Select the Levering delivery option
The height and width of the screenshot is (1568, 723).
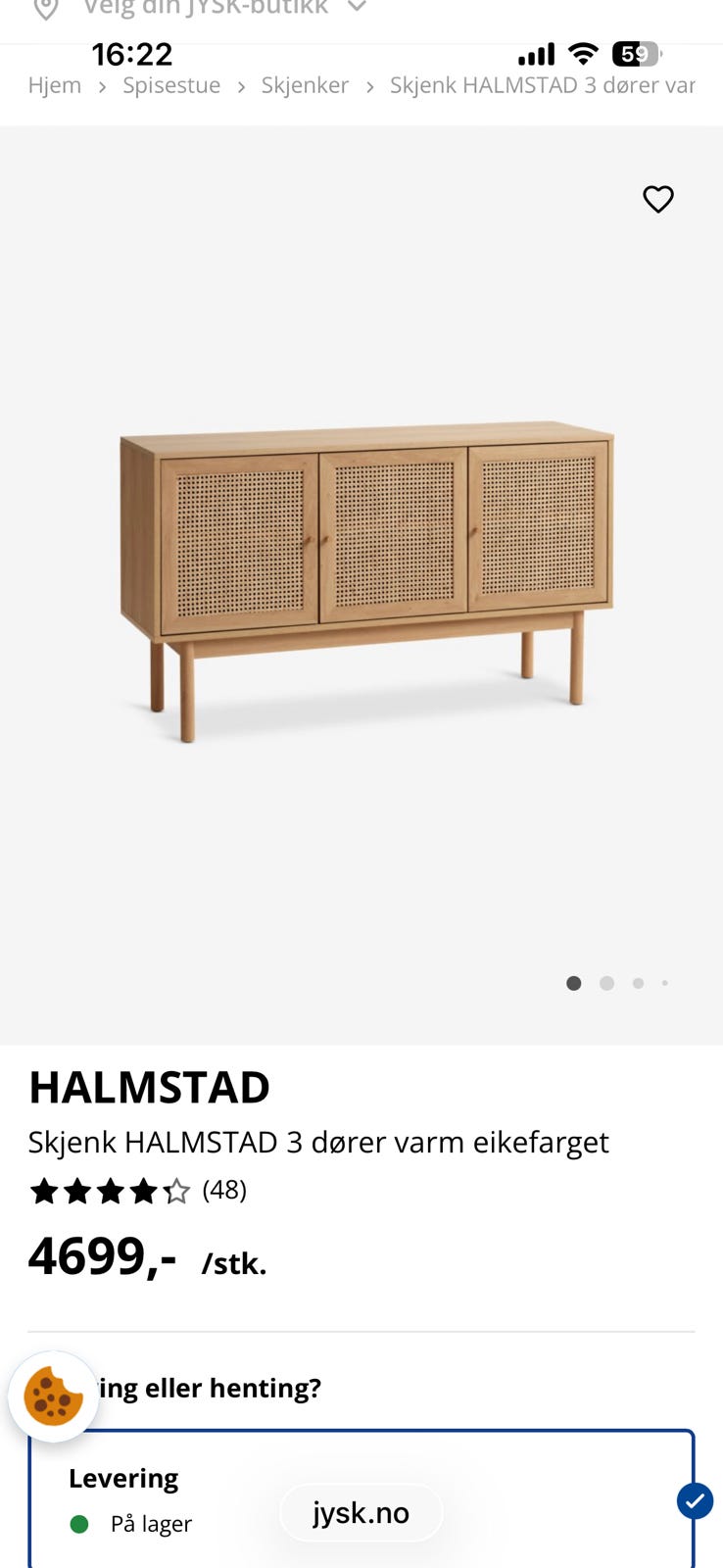(123, 1477)
